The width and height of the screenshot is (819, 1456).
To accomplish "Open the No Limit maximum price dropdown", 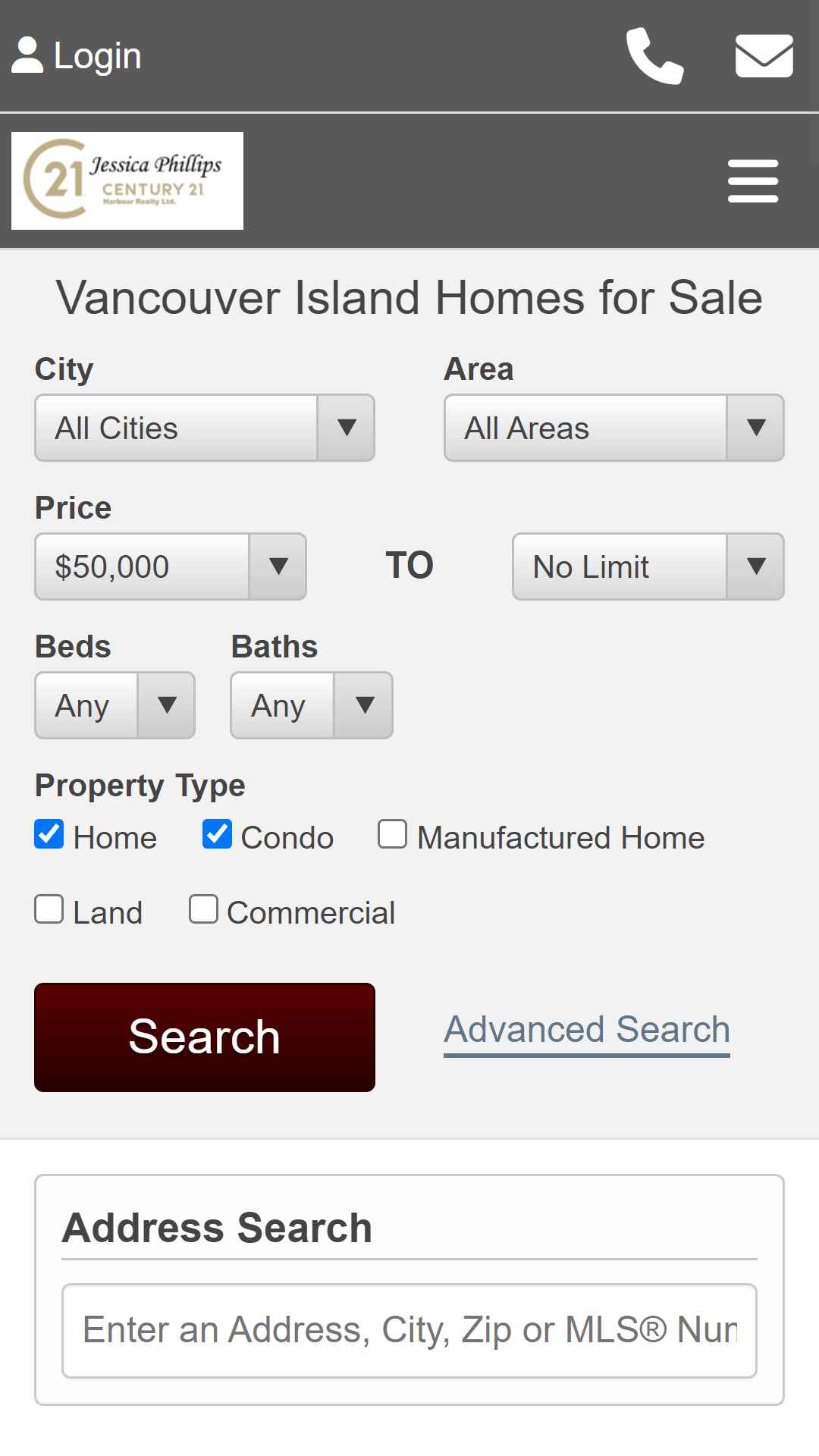I will (648, 566).
